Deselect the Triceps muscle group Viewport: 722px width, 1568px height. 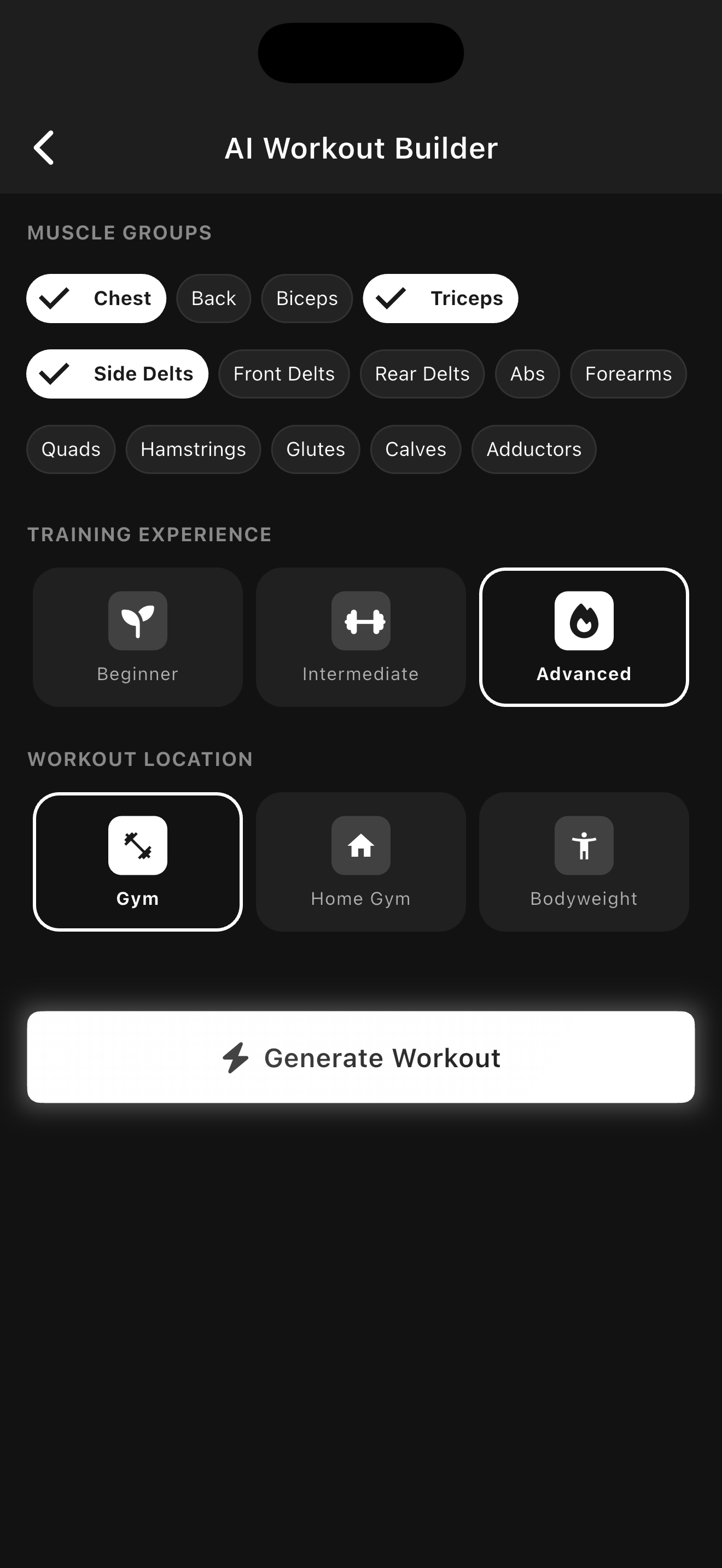pos(440,299)
